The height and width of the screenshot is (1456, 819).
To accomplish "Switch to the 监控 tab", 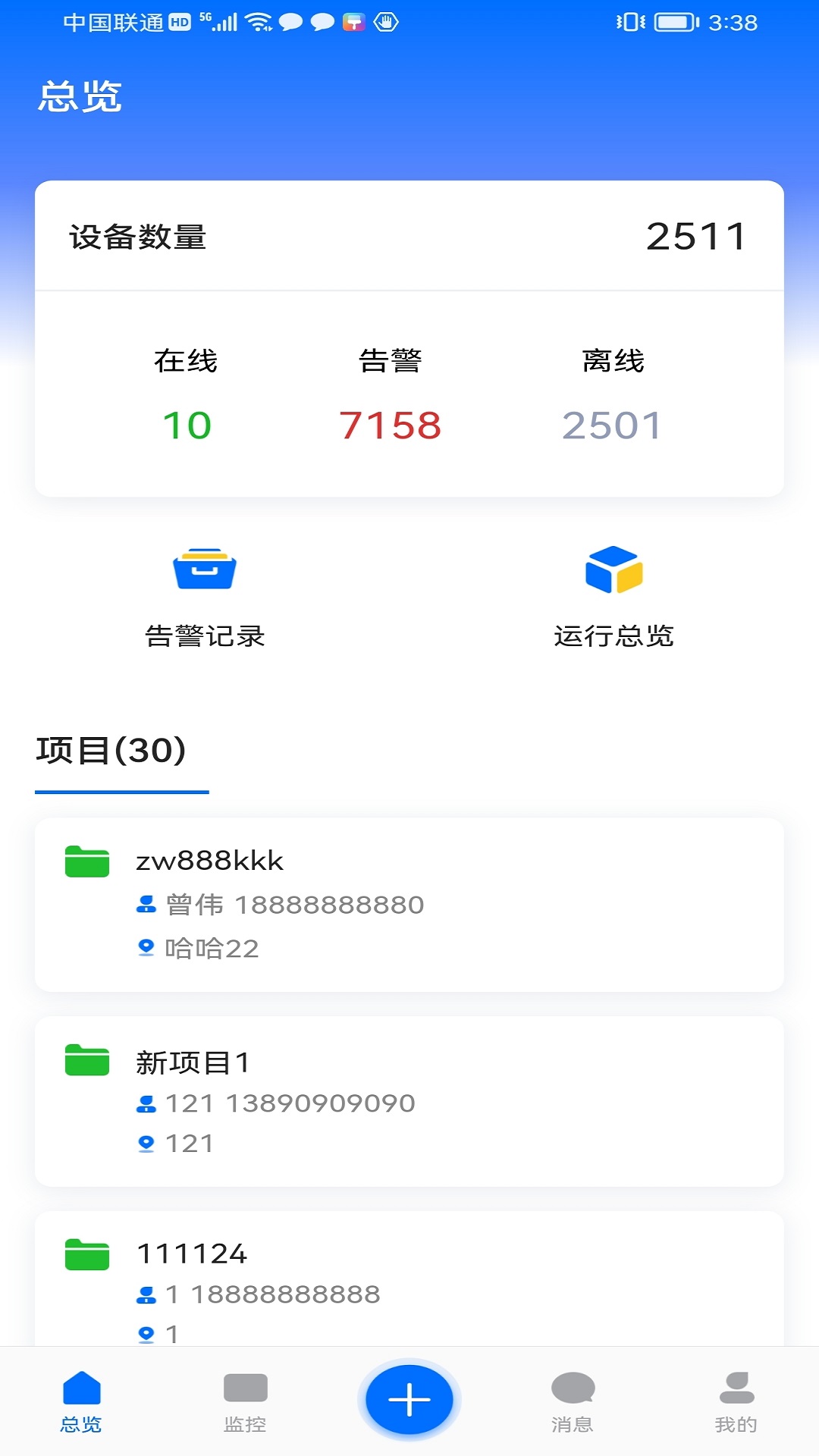I will (x=245, y=1401).
